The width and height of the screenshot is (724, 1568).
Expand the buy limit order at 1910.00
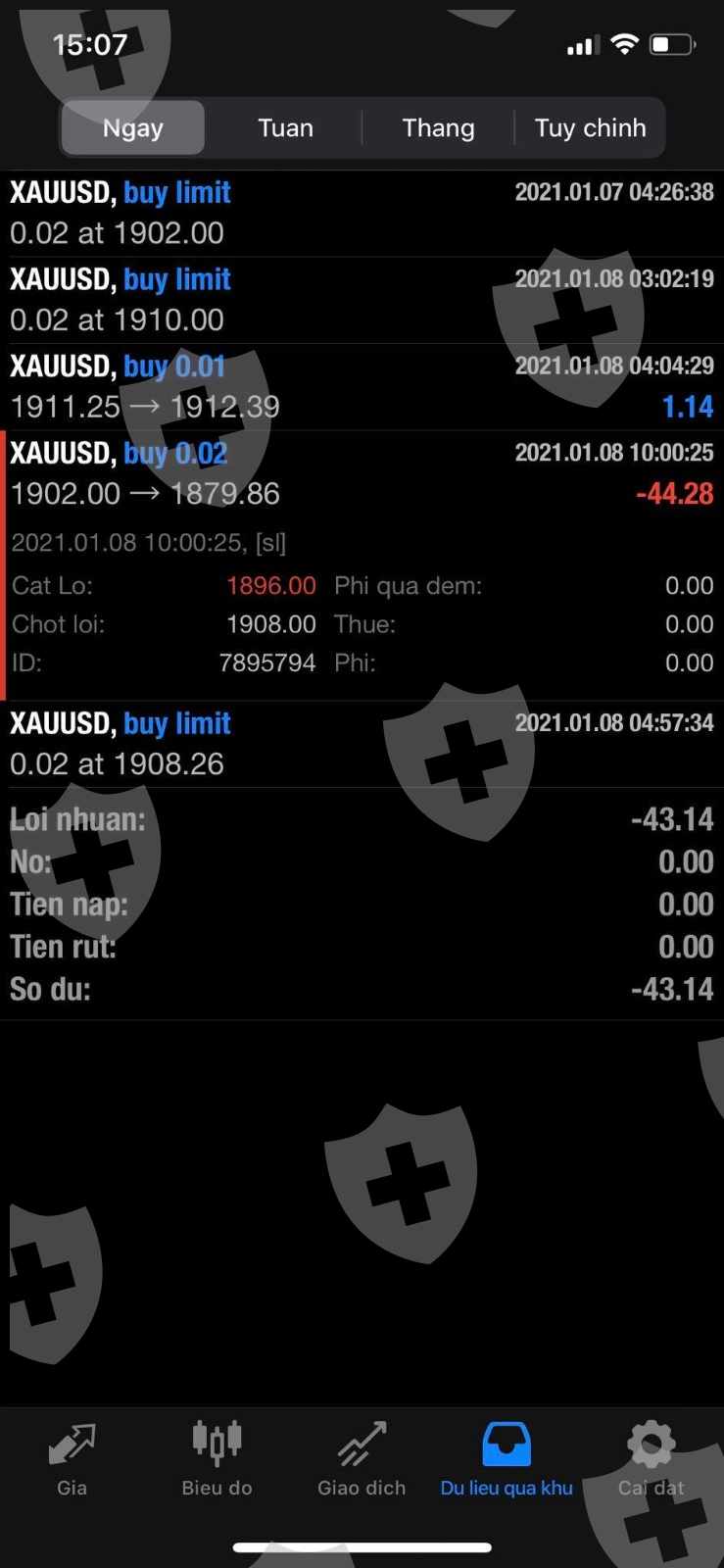[362, 300]
